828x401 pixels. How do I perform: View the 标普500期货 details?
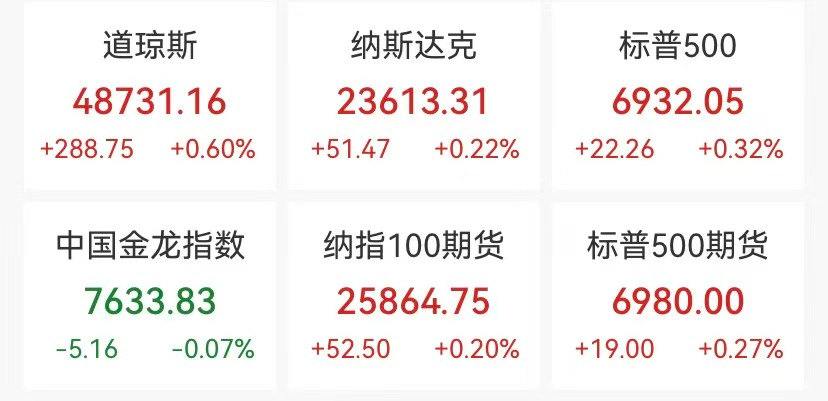coord(678,297)
